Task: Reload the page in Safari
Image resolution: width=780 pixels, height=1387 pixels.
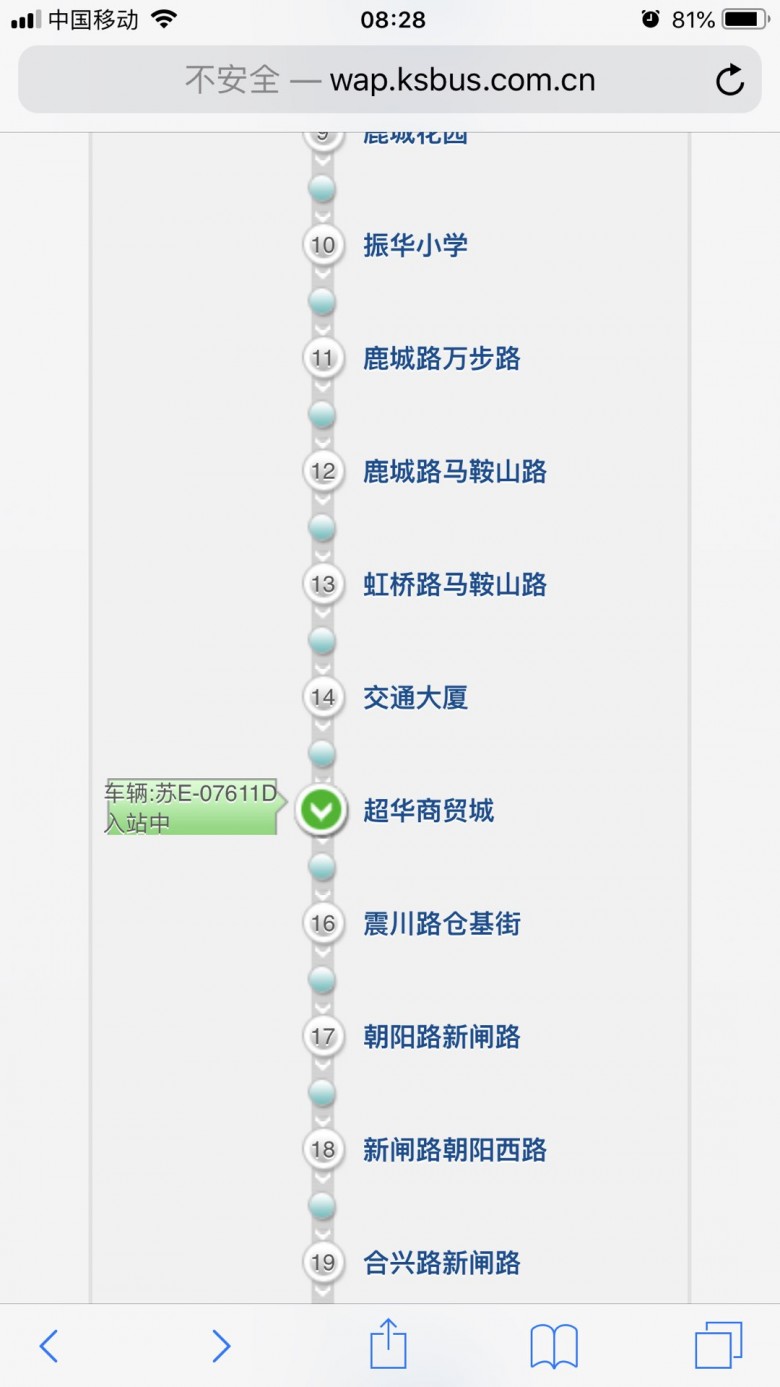Action: click(x=730, y=80)
